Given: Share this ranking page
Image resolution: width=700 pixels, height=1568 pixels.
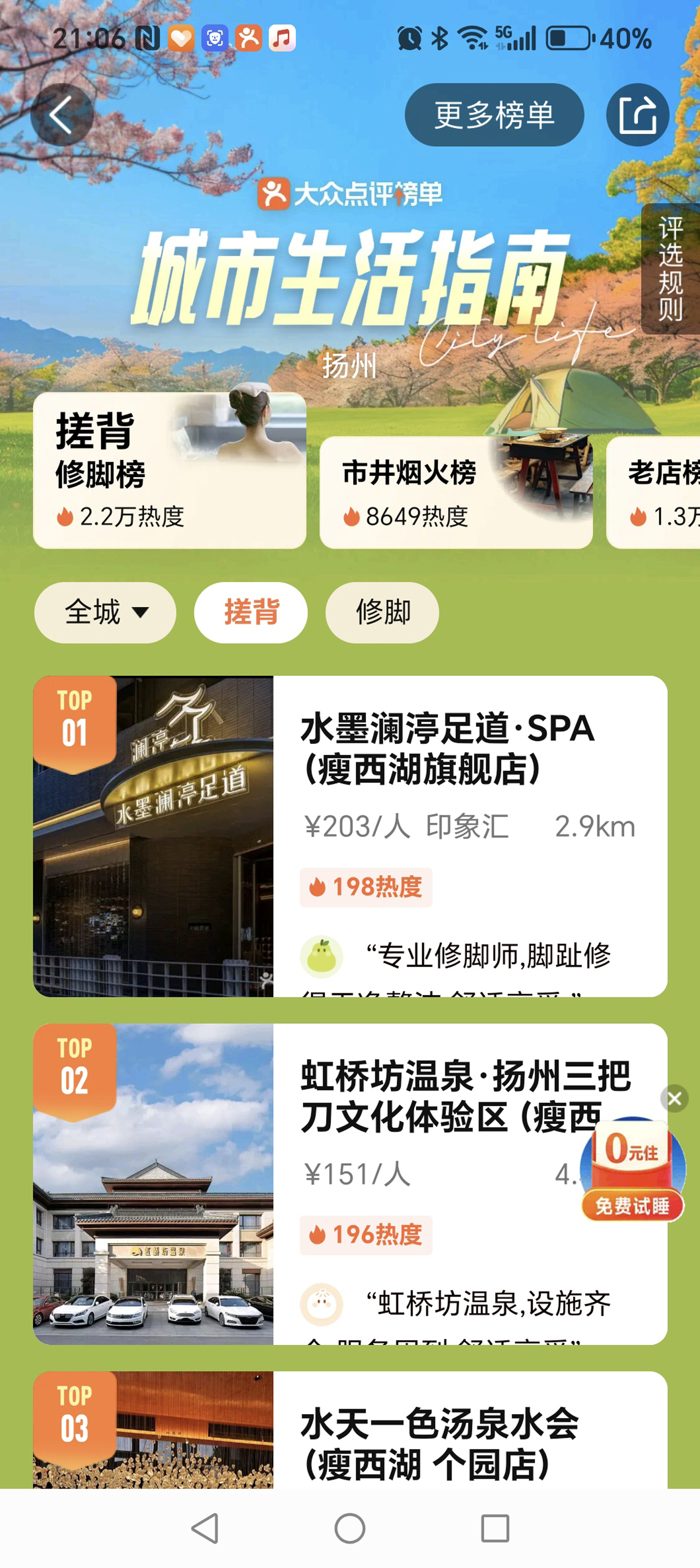Looking at the screenshot, I should coord(637,115).
